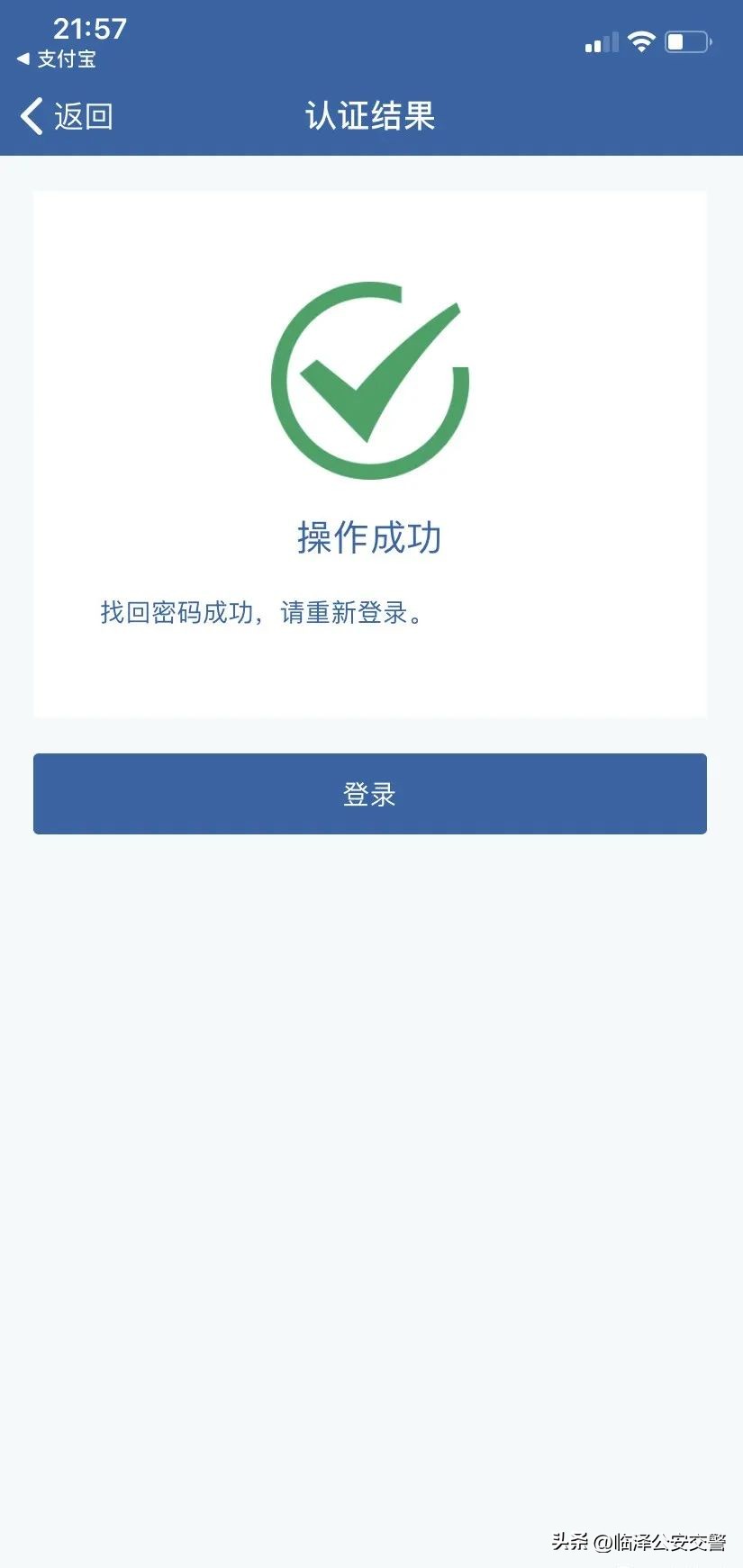Viewport: 743px width, 1568px height.
Task: Tap the 操作成功 heading
Action: pos(369,538)
